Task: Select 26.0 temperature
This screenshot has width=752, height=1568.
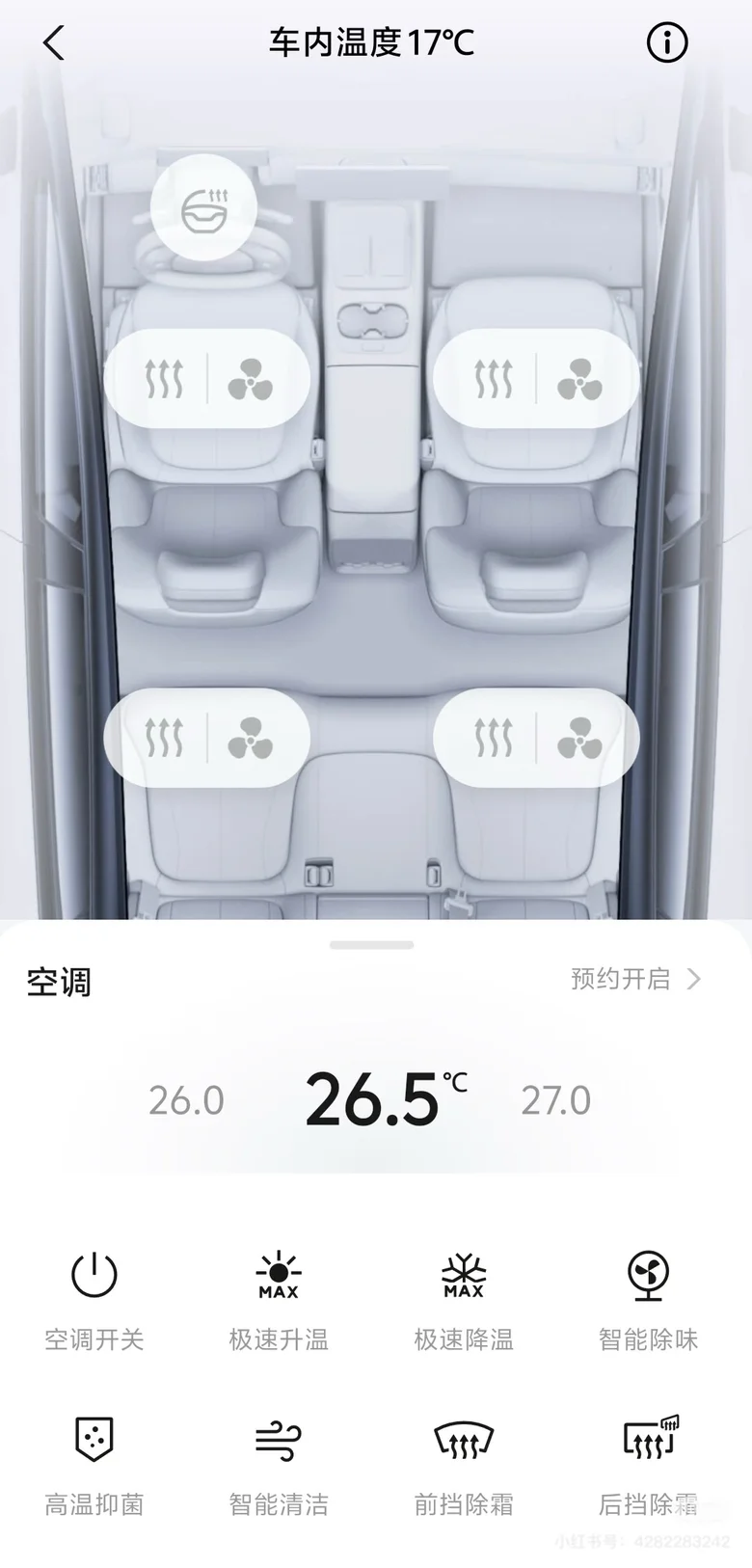Action: (x=186, y=1100)
